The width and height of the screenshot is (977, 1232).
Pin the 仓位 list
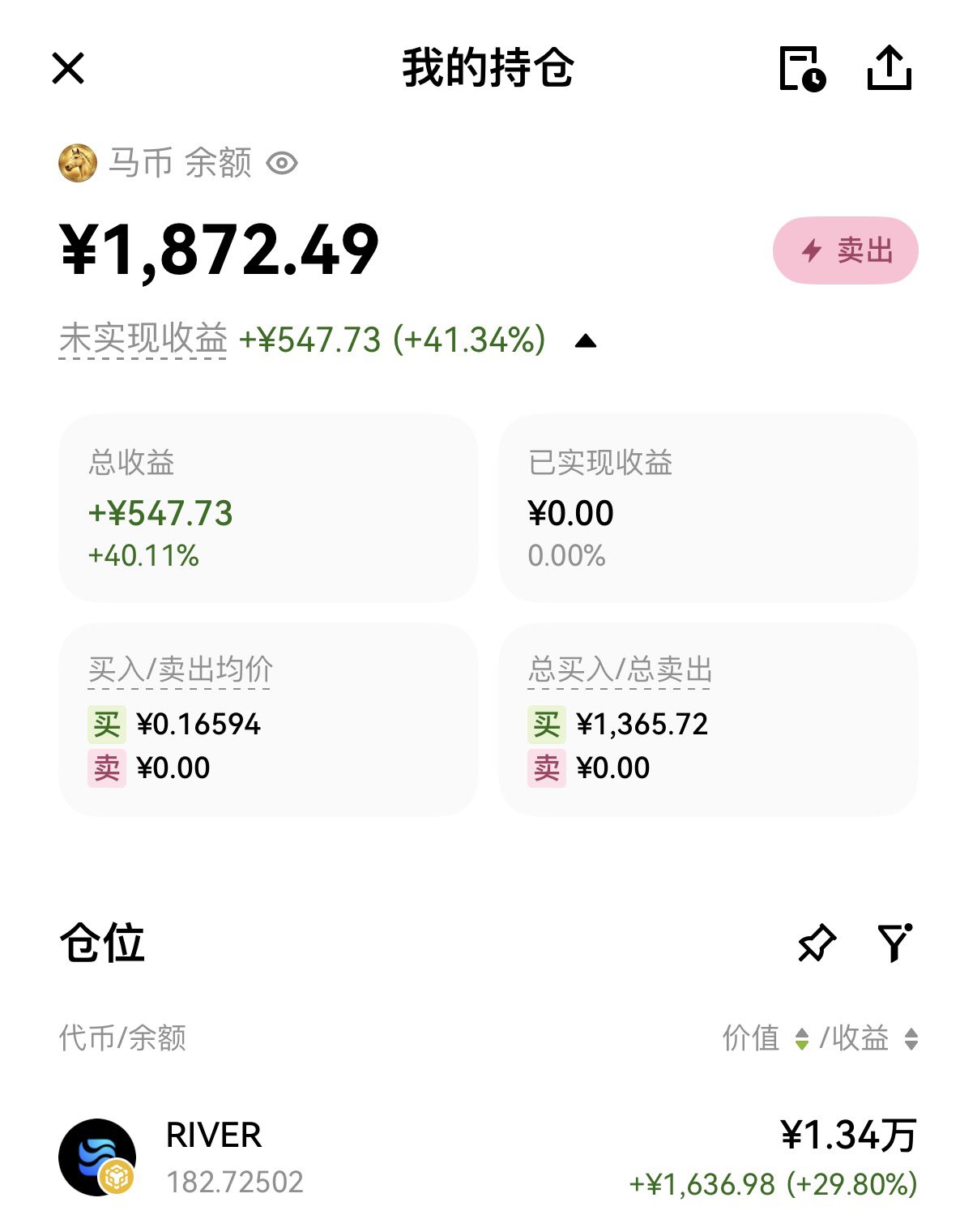[x=816, y=943]
